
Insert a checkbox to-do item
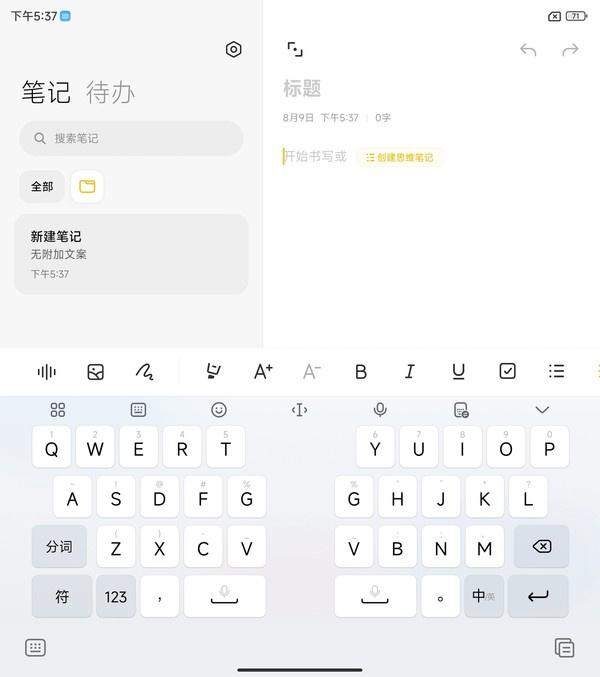click(507, 372)
